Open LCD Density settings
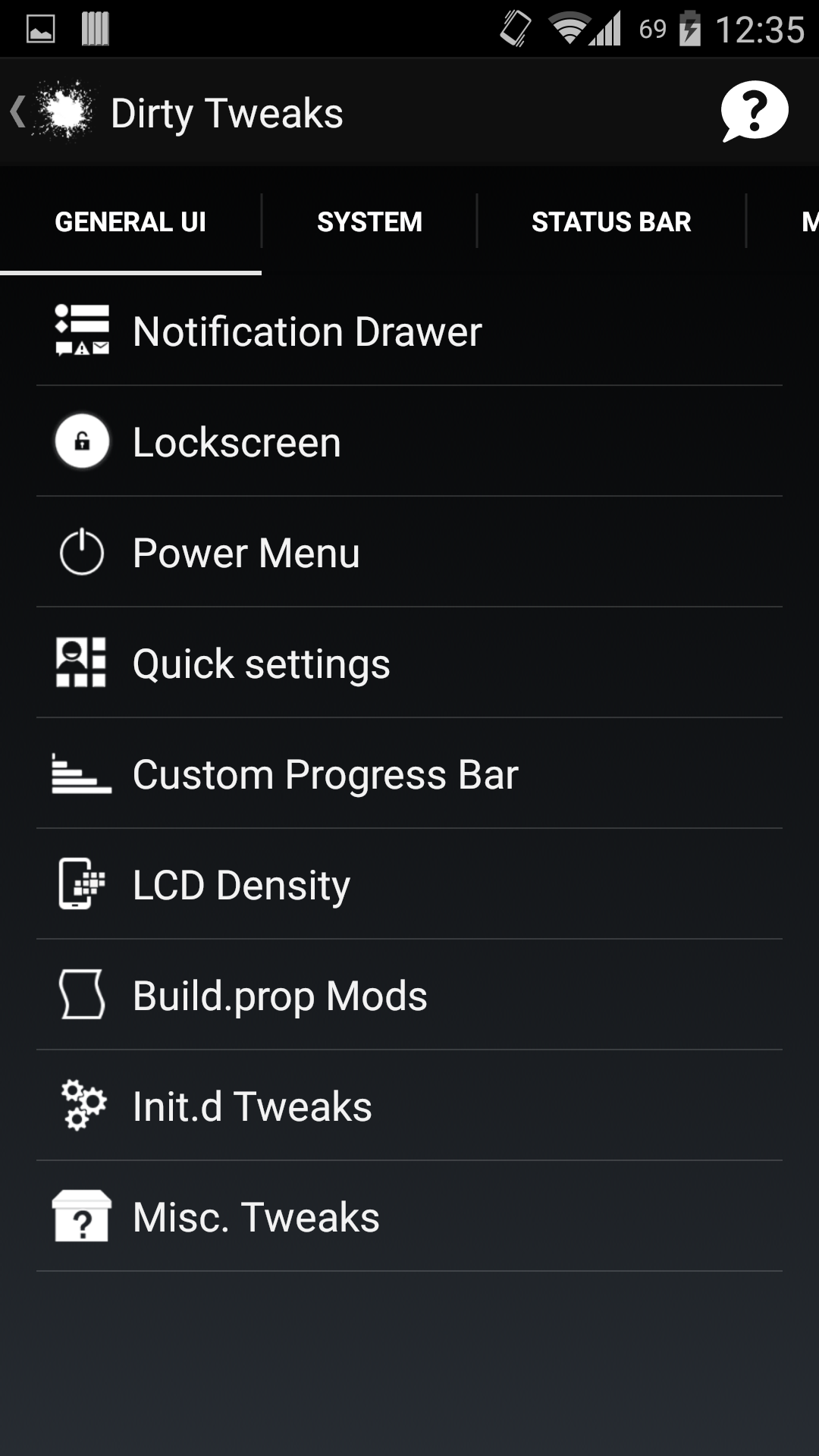The height and width of the screenshot is (1456, 819). 241,885
